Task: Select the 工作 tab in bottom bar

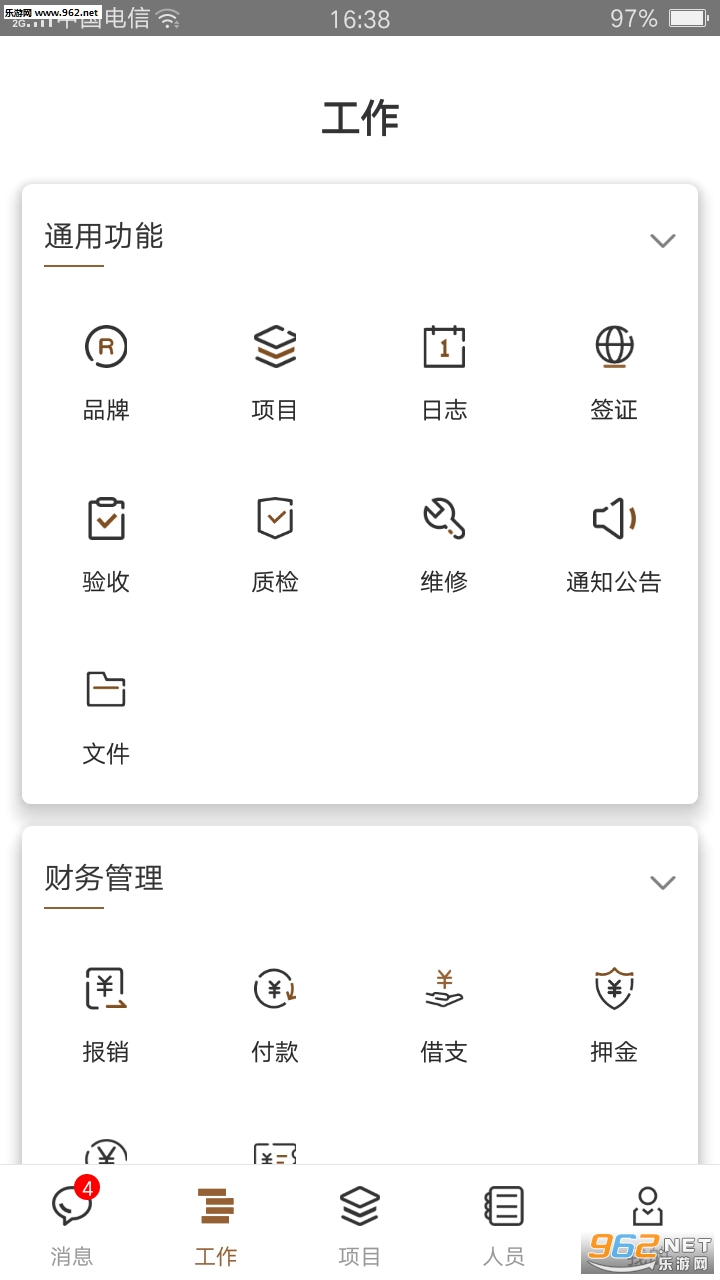Action: tap(216, 1222)
